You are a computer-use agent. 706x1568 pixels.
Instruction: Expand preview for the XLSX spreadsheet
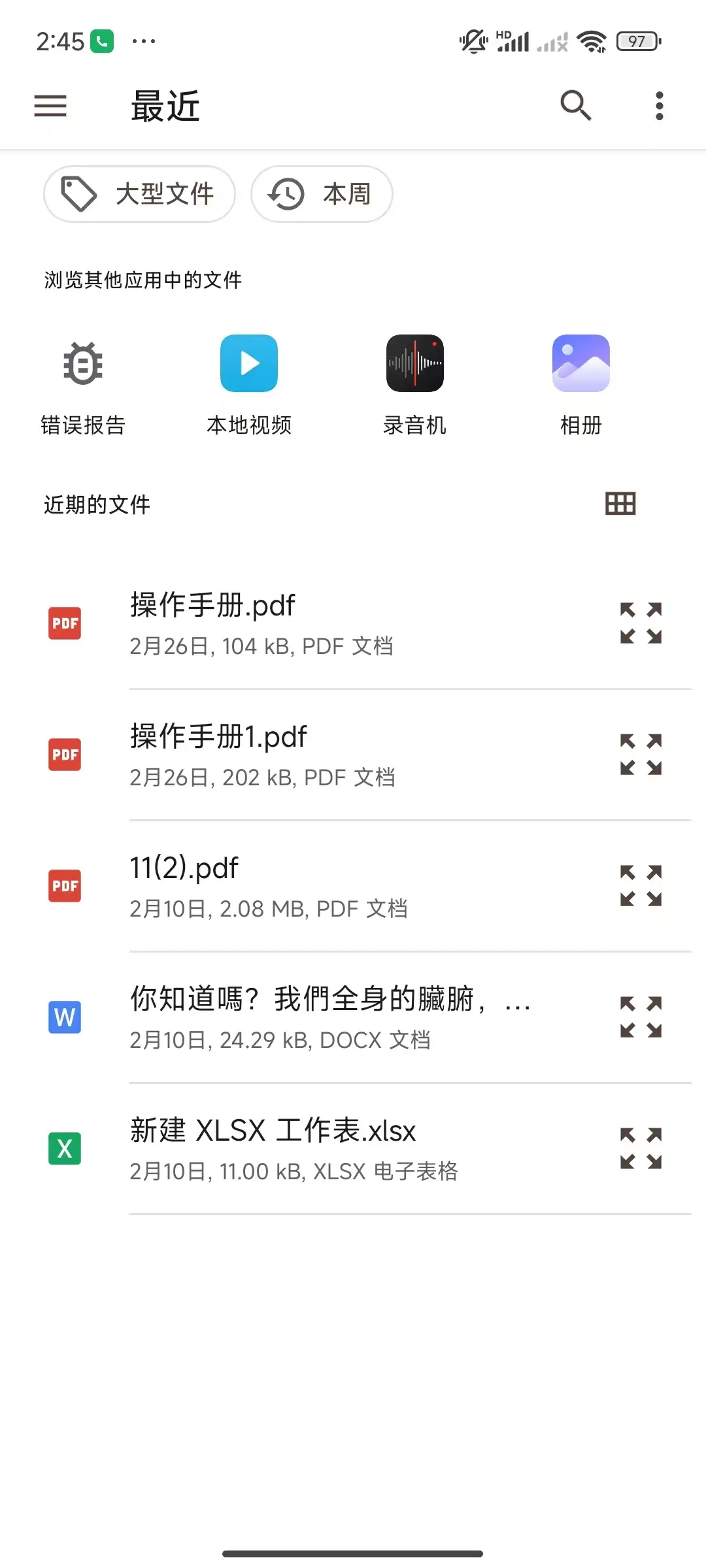(x=641, y=1149)
